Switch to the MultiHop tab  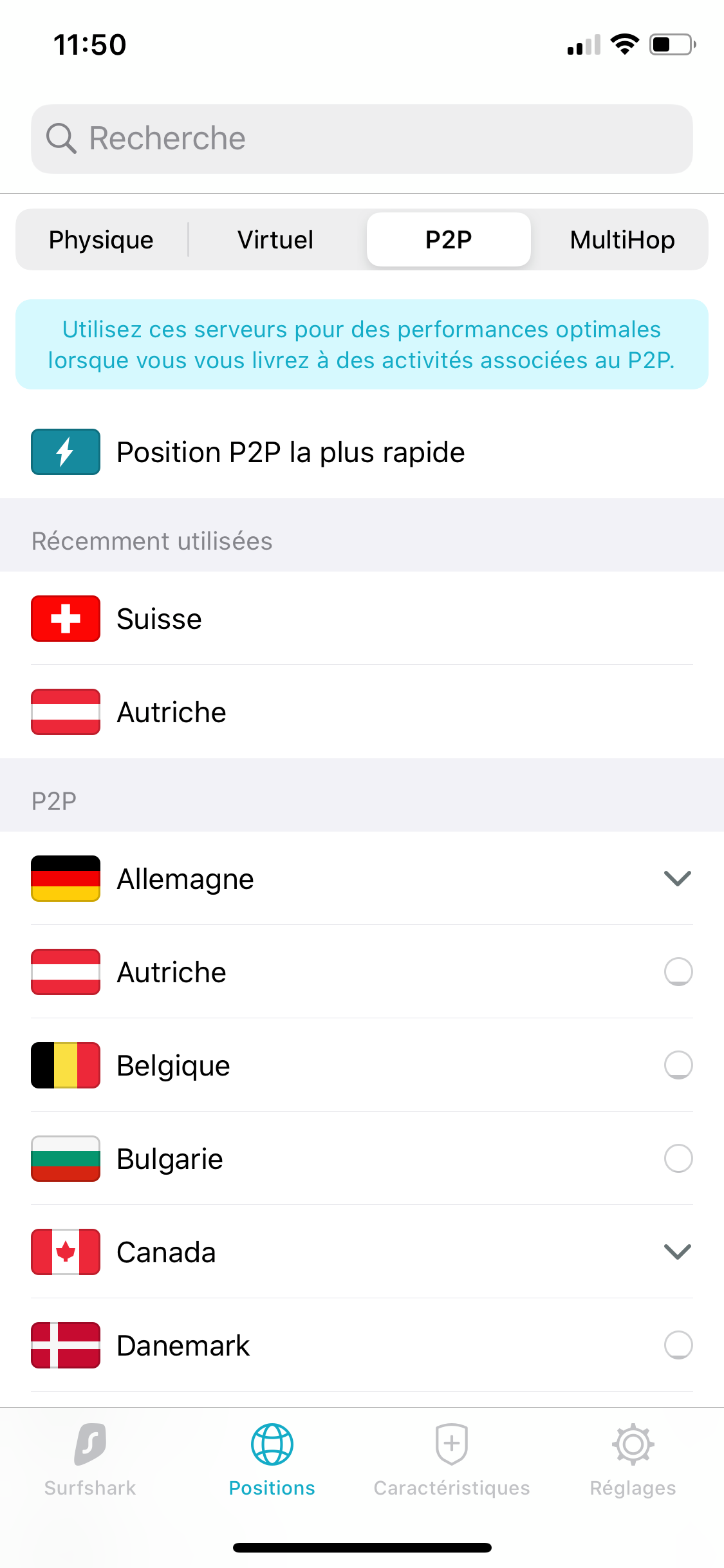pos(622,239)
